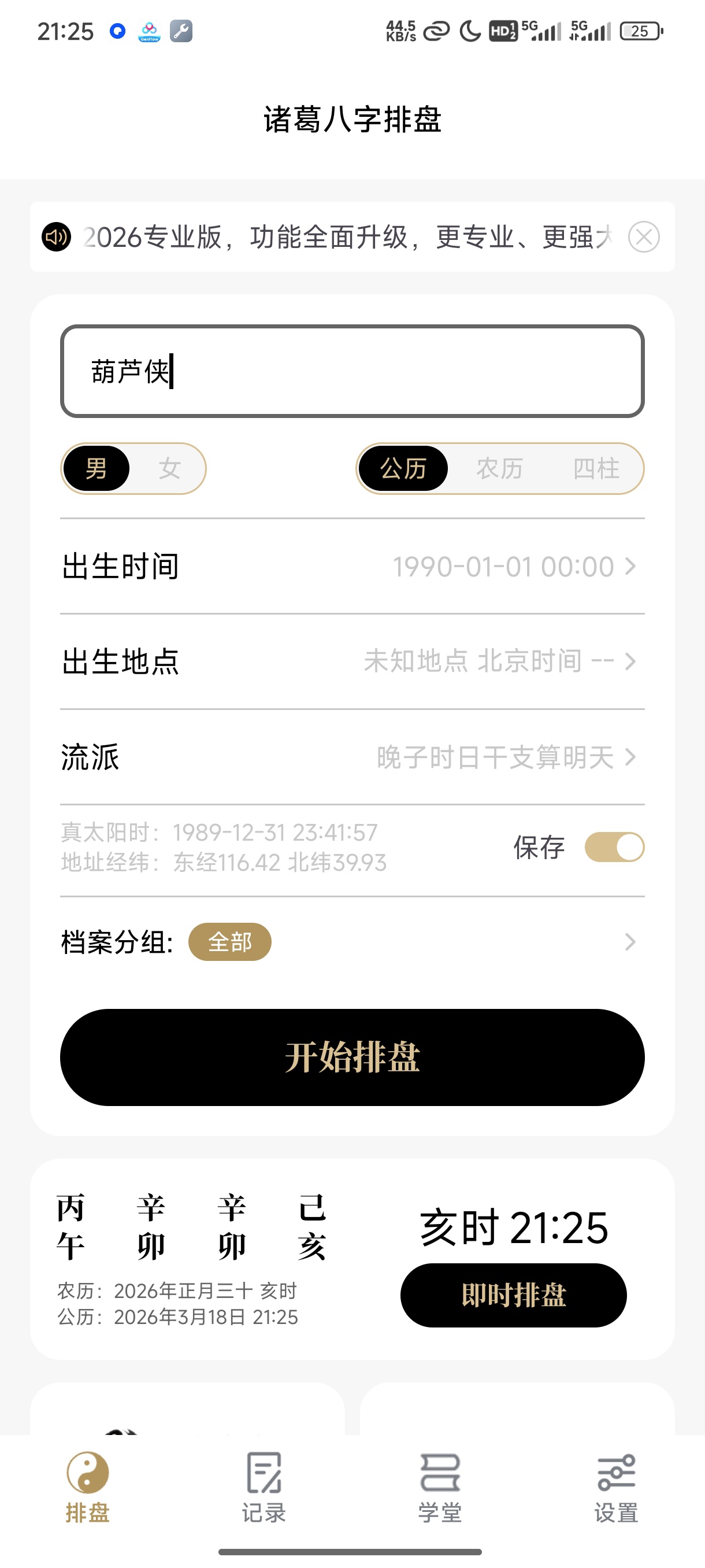Tap the 即时排盘 button
The height and width of the screenshot is (1568, 705).
tap(513, 1295)
